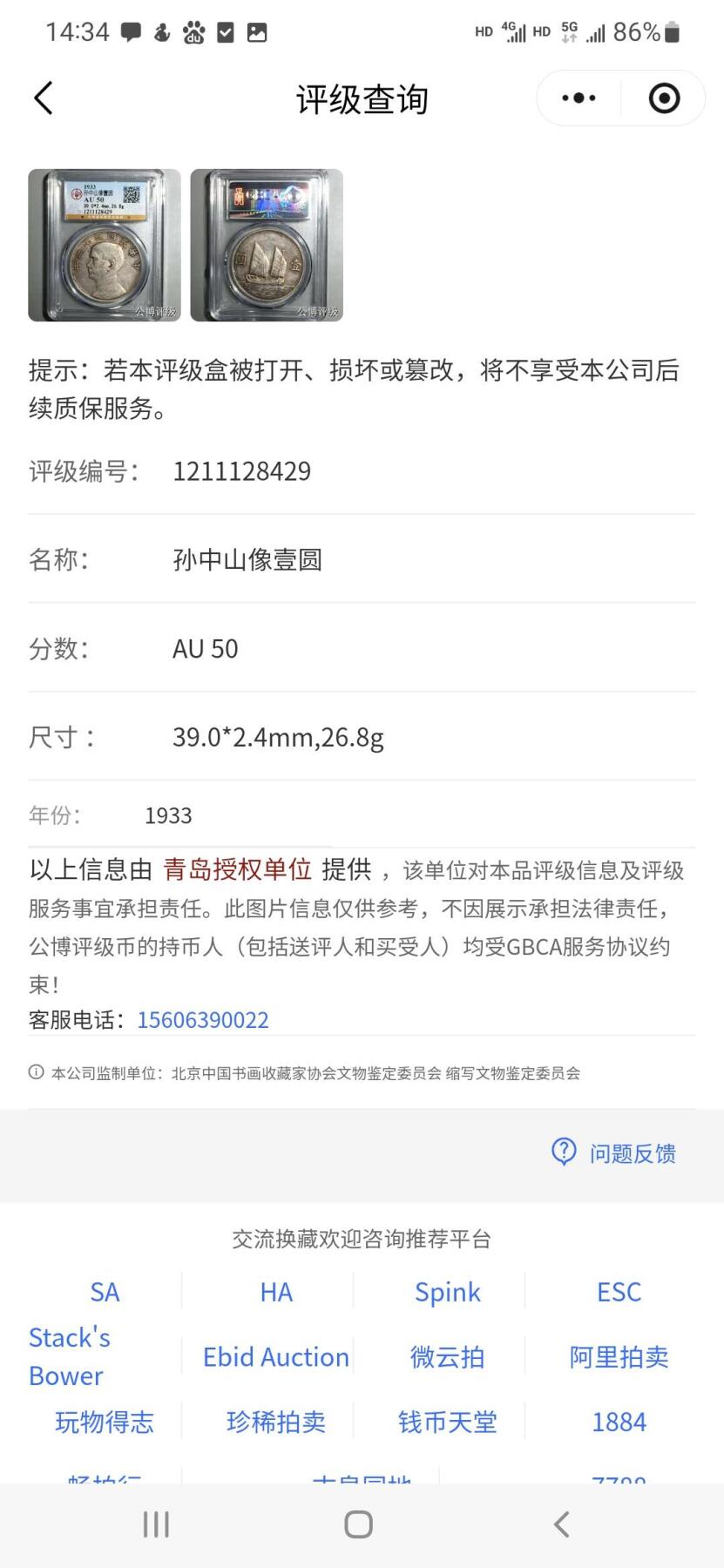Tap the circle capsule button to exit
Screen dimensions: 724x1568
[x=665, y=98]
